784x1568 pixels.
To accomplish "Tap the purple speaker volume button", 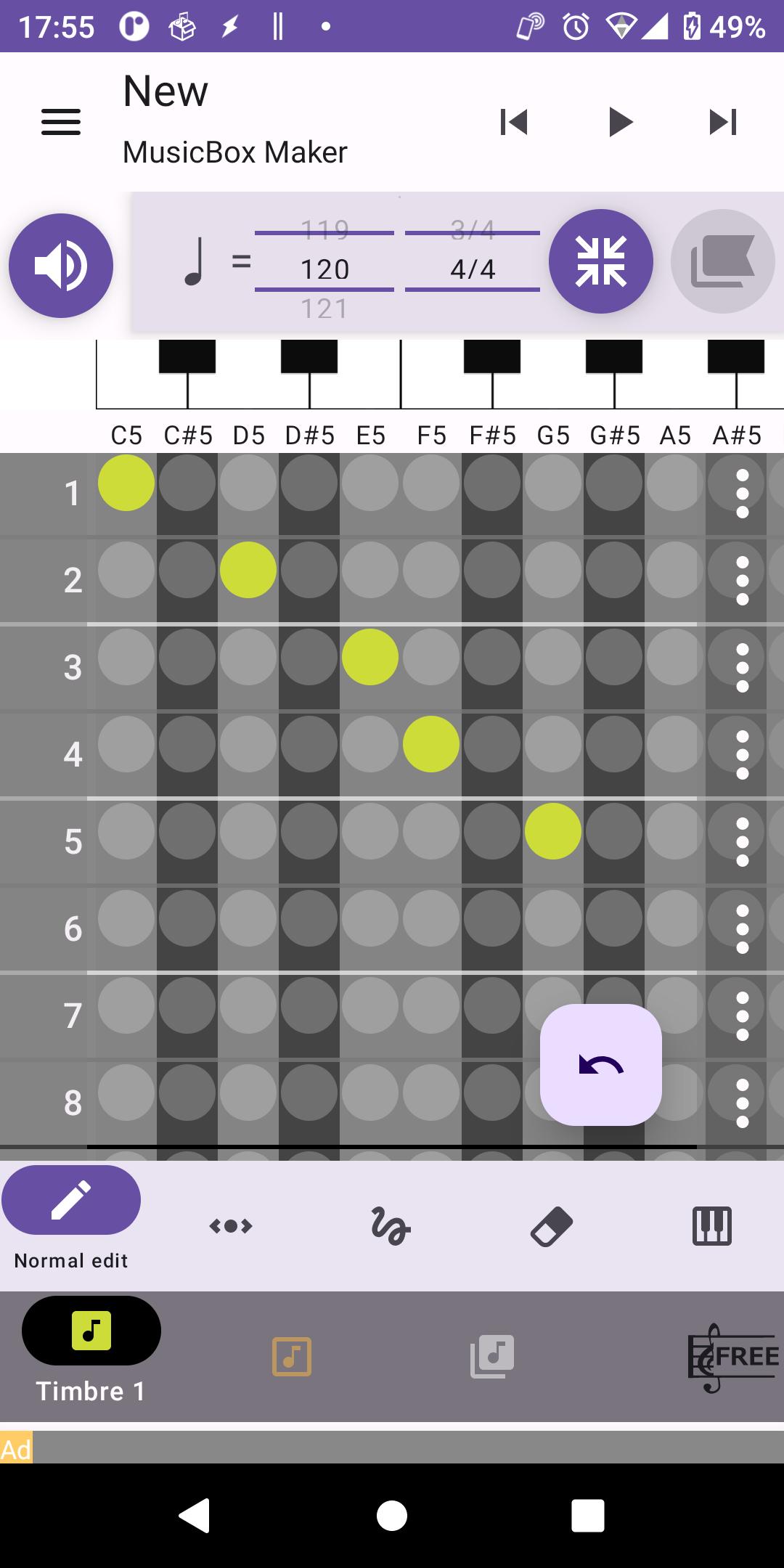I will [61, 266].
